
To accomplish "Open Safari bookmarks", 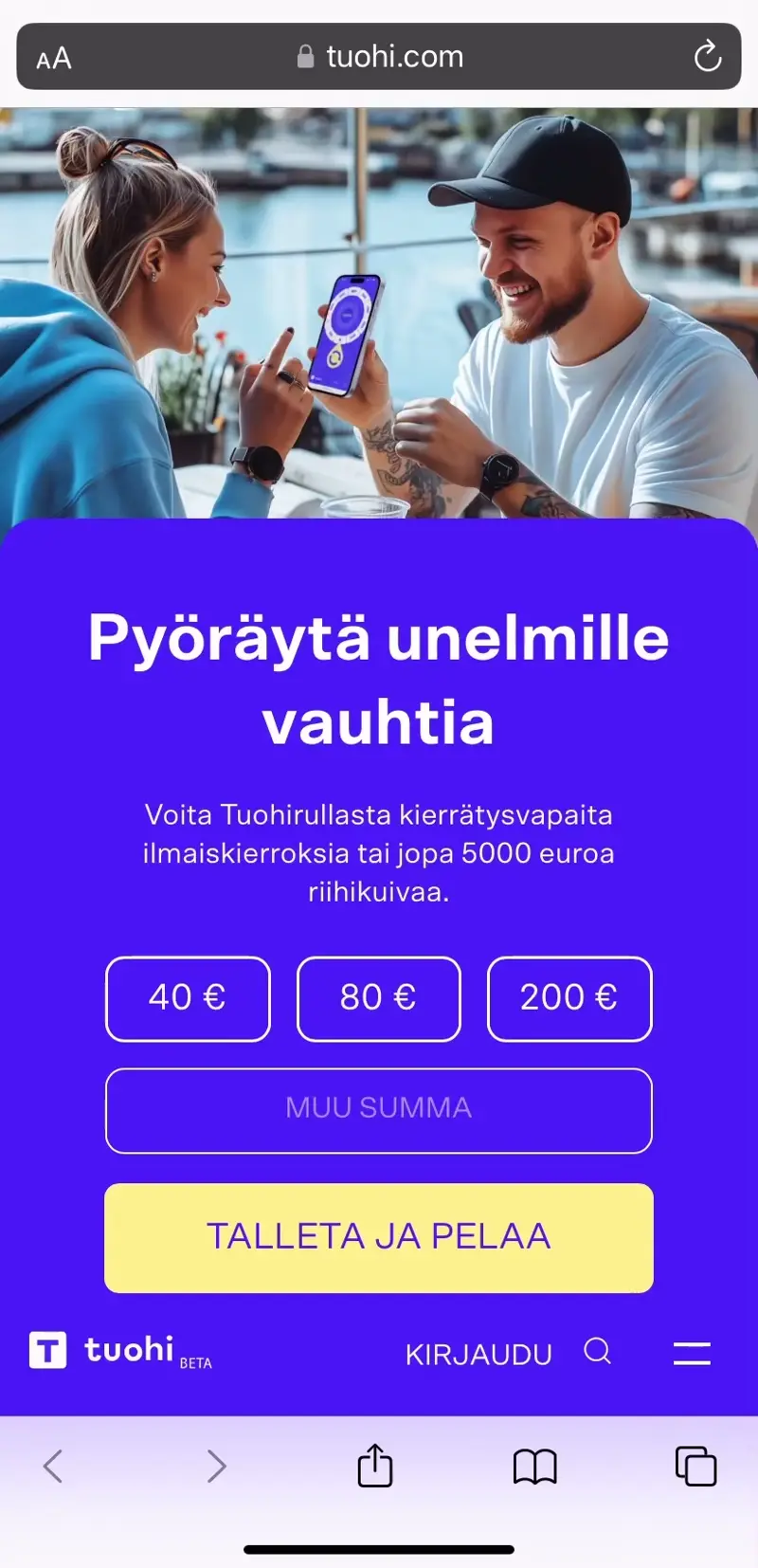I will tap(535, 1467).
